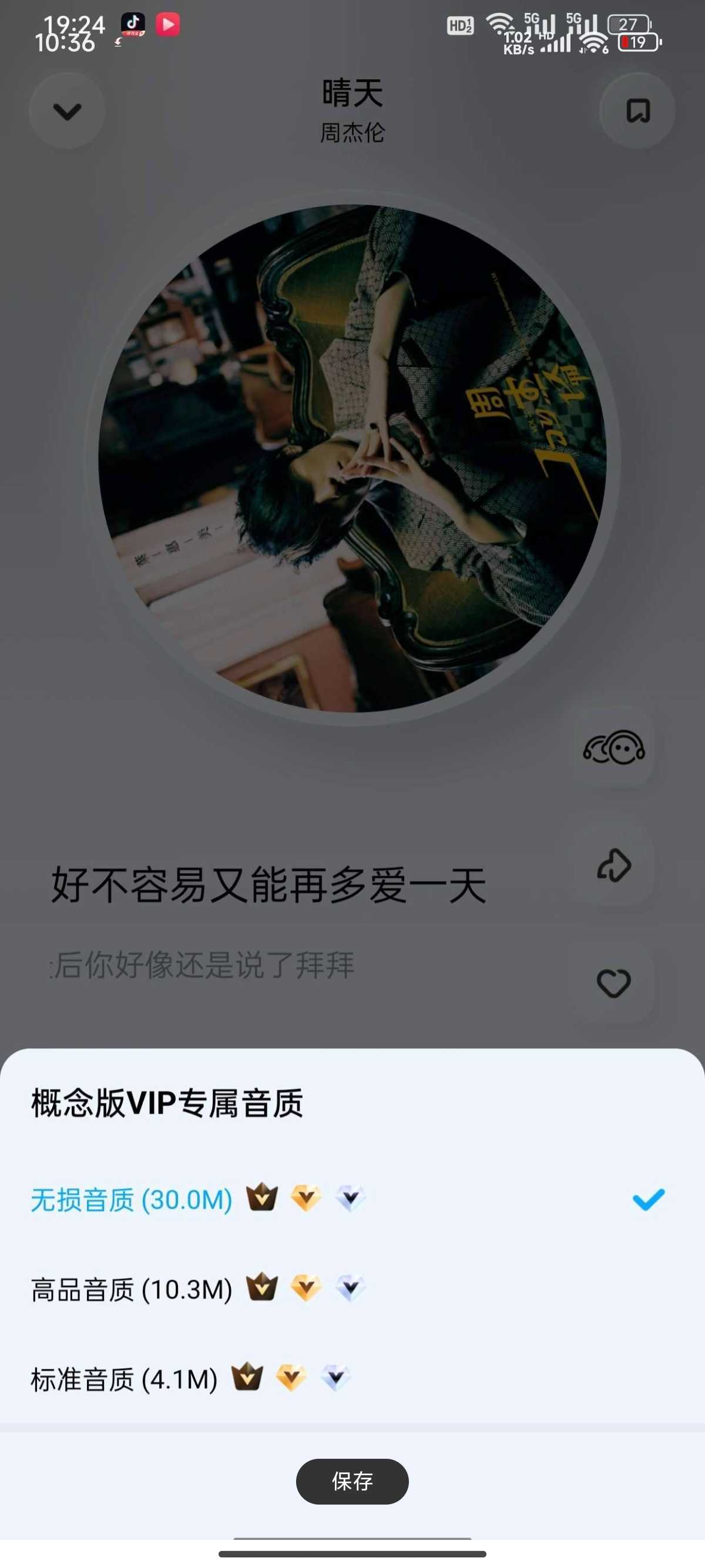Choose 高品音质 (10.3M) option
Viewport: 705px width, 1568px height.
[132, 1289]
